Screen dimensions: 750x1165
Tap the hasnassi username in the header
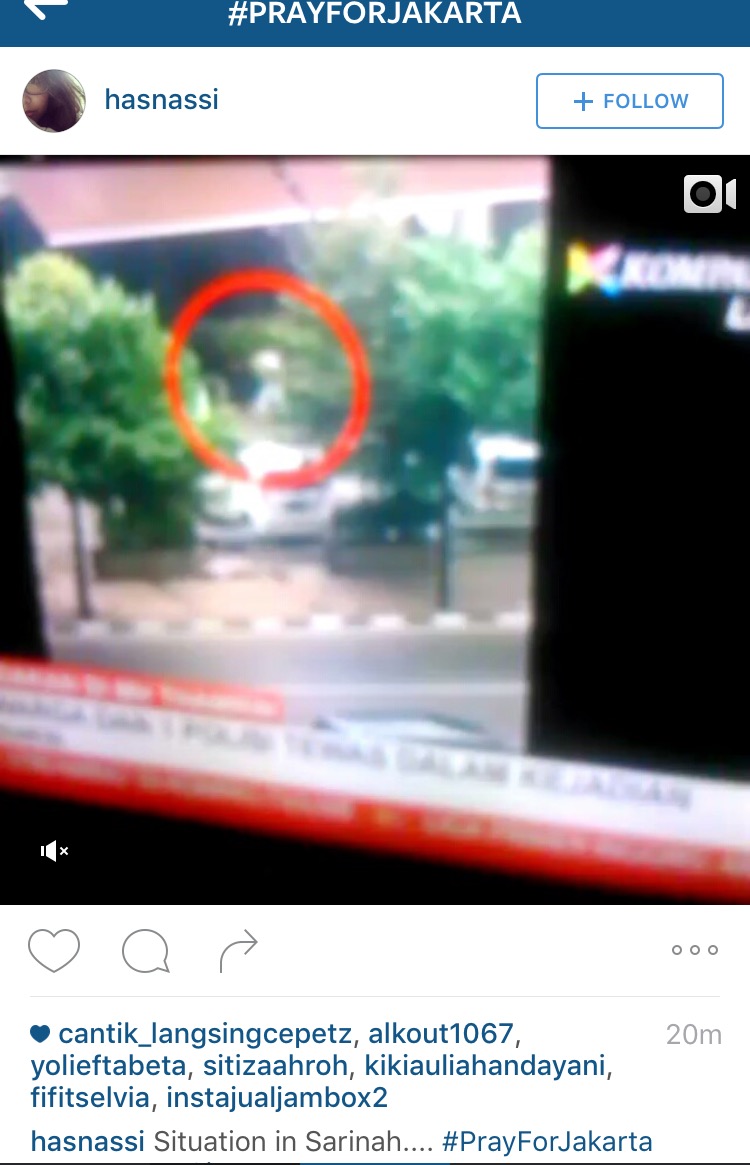click(x=161, y=101)
